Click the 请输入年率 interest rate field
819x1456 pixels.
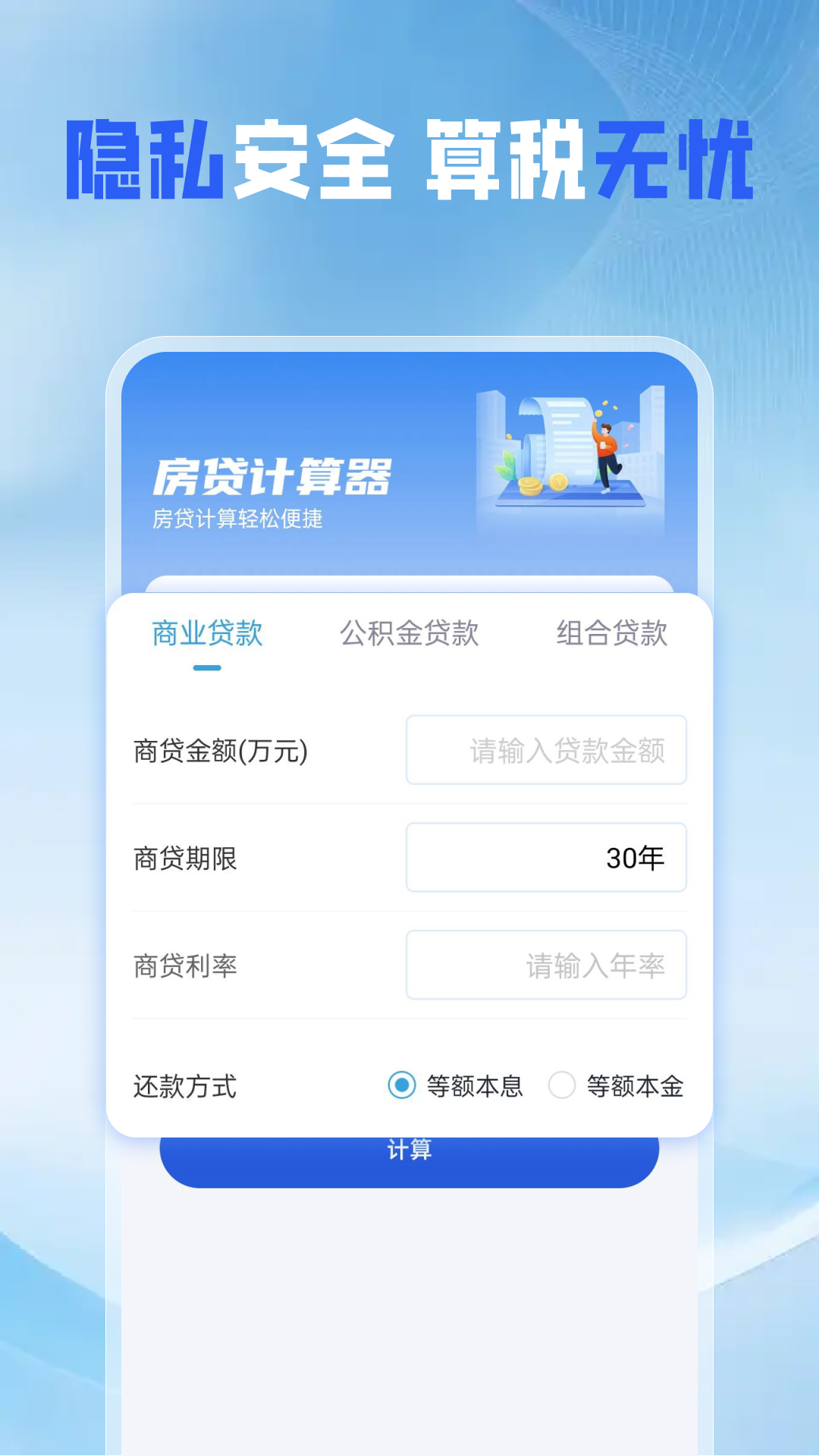pyautogui.click(x=547, y=965)
